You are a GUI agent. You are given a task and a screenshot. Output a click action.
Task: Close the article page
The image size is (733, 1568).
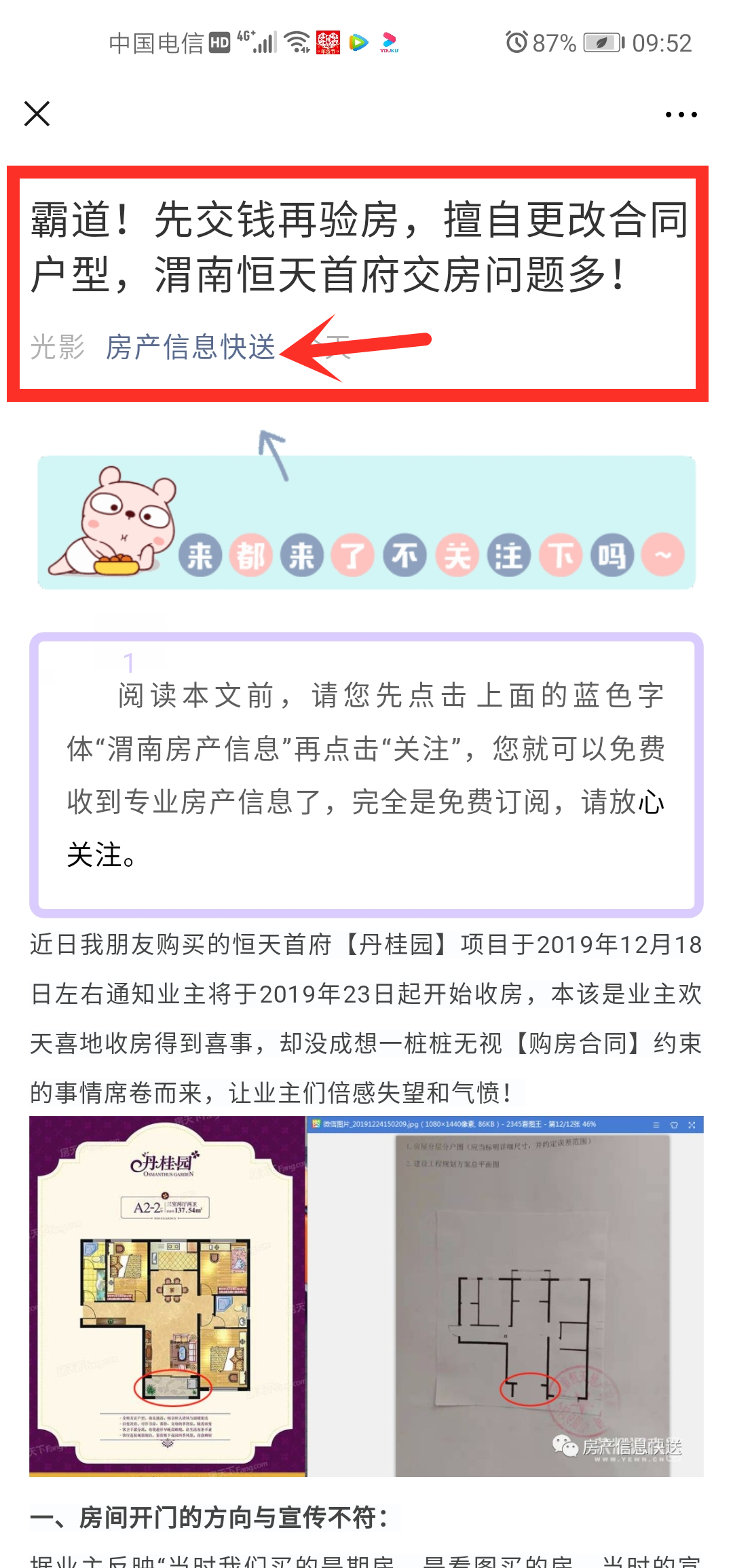[37, 113]
